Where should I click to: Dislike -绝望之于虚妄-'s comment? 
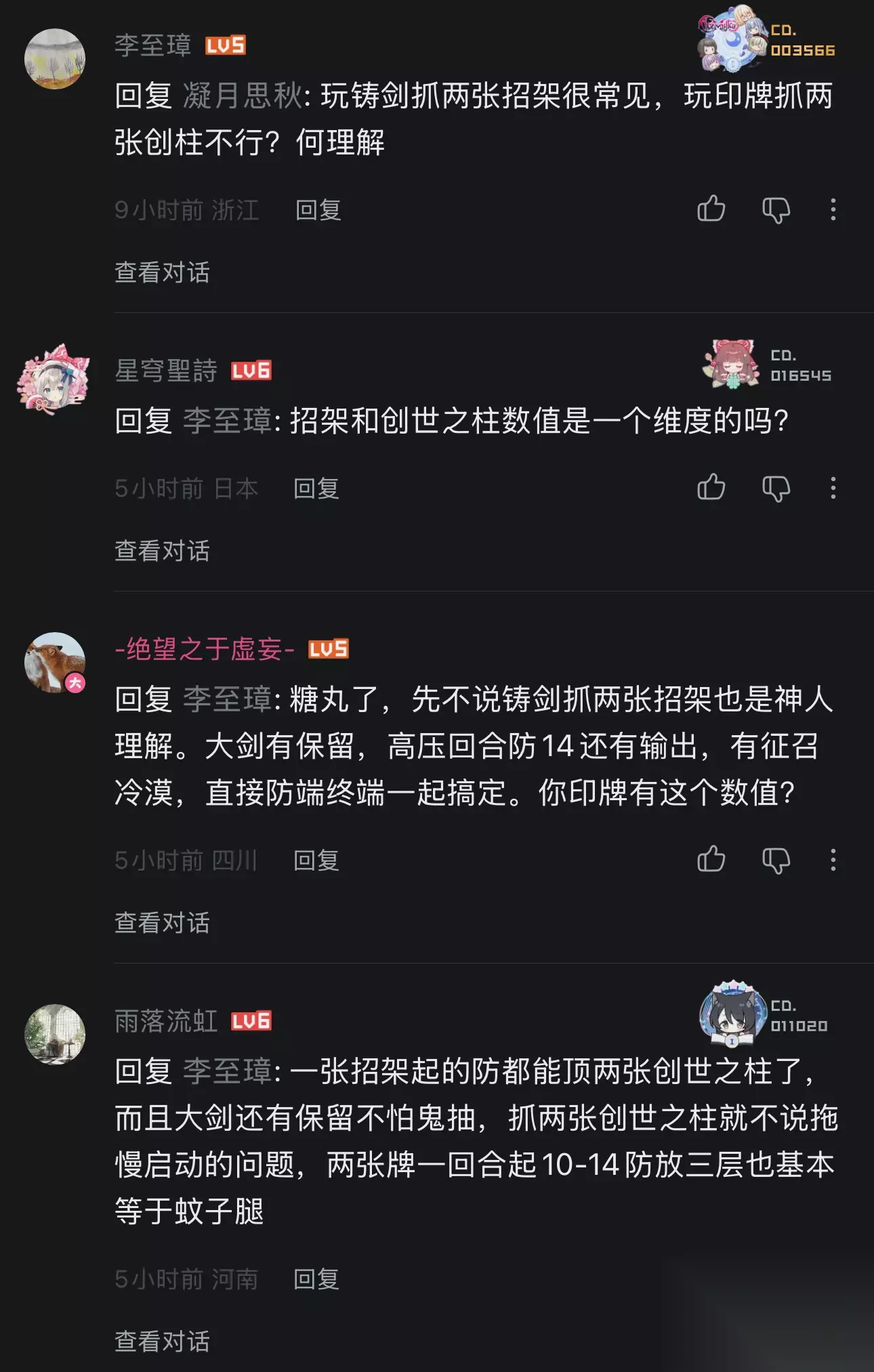coord(776,860)
